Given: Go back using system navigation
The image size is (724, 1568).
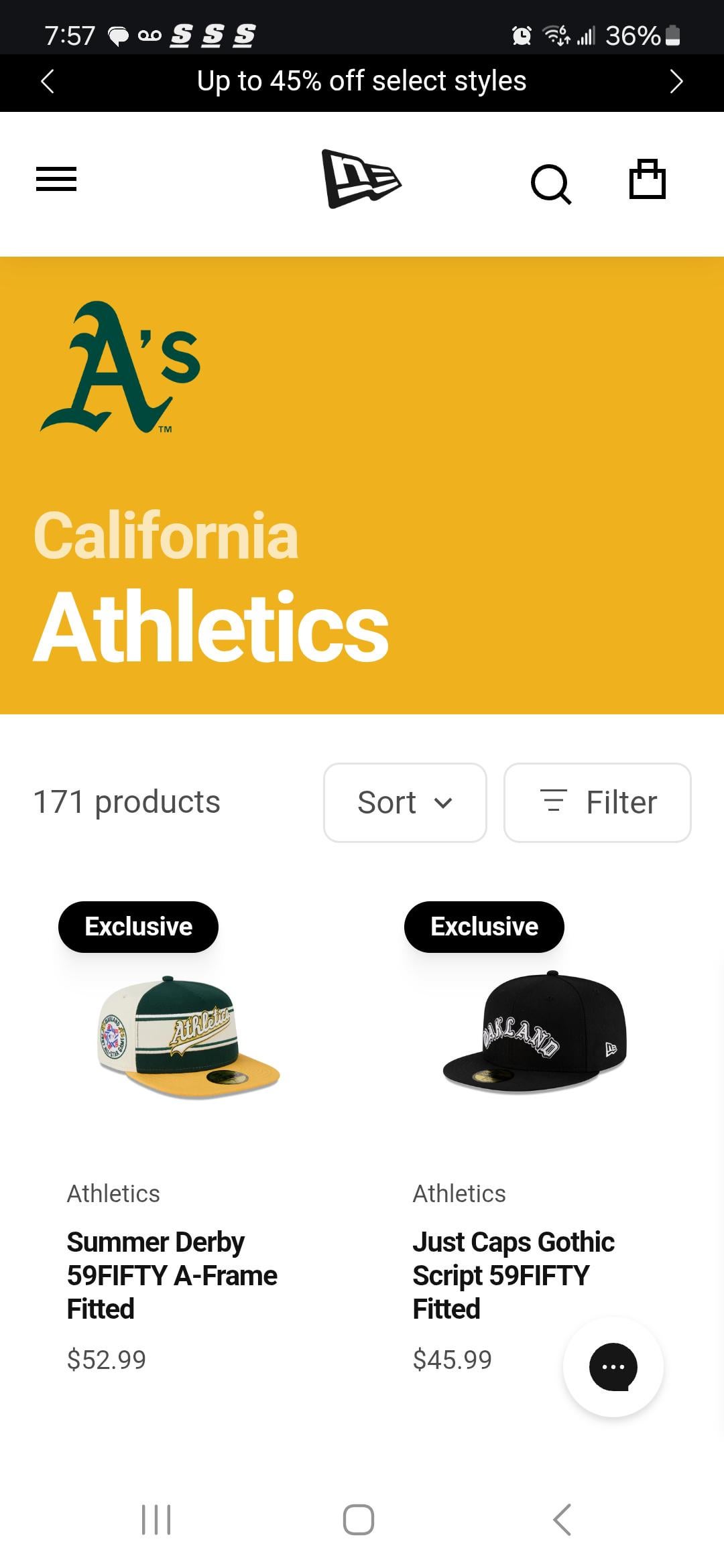Looking at the screenshot, I should (562, 1519).
